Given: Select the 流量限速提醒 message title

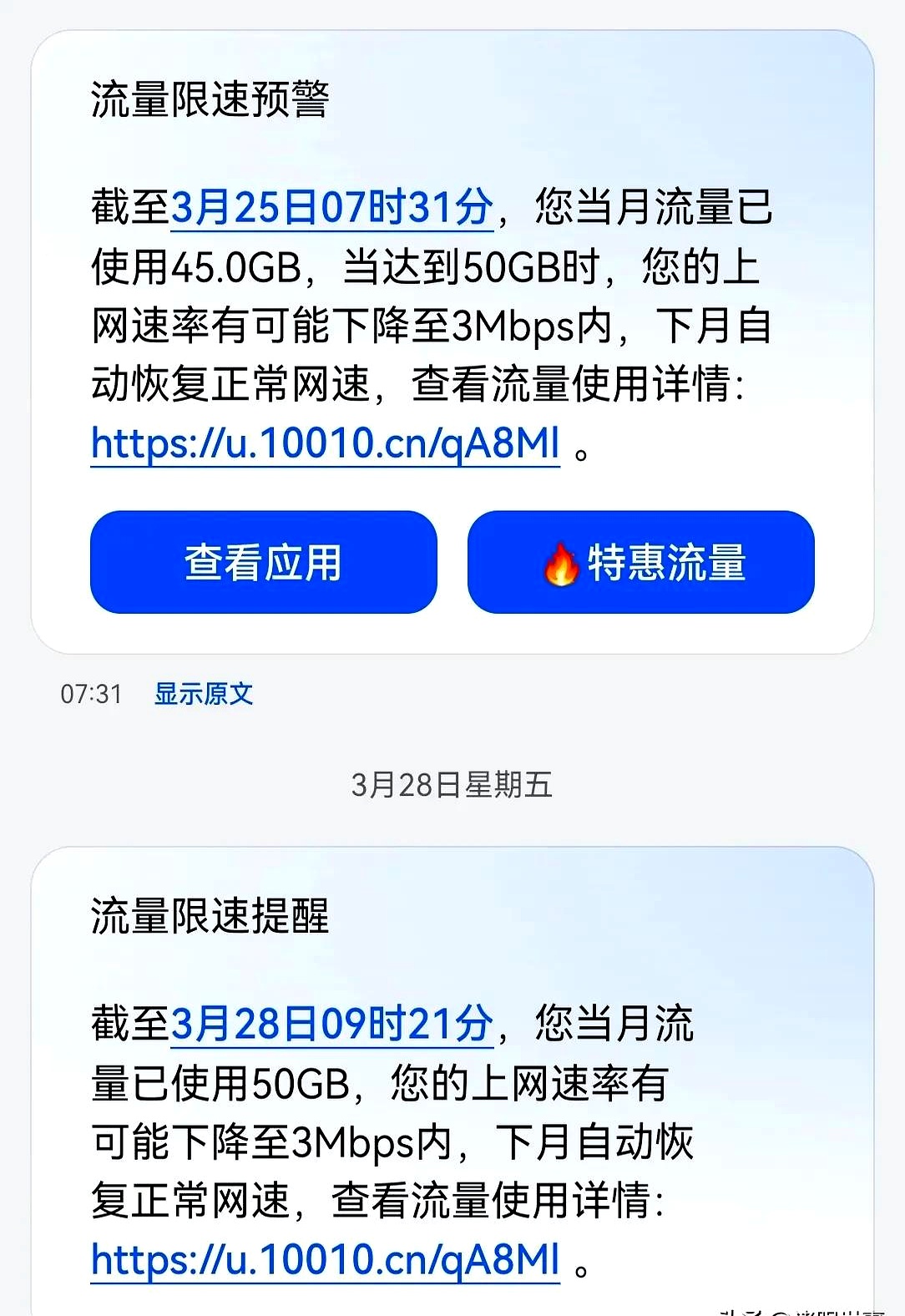Looking at the screenshot, I should click(210, 919).
